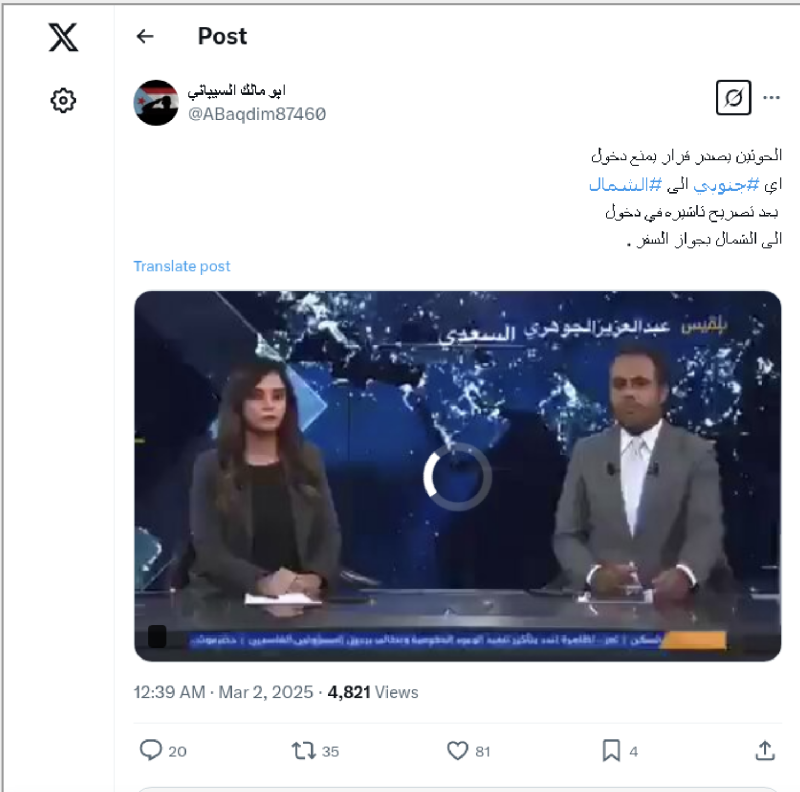Share this post
Viewport: 800px width, 792px height.
[x=764, y=750]
